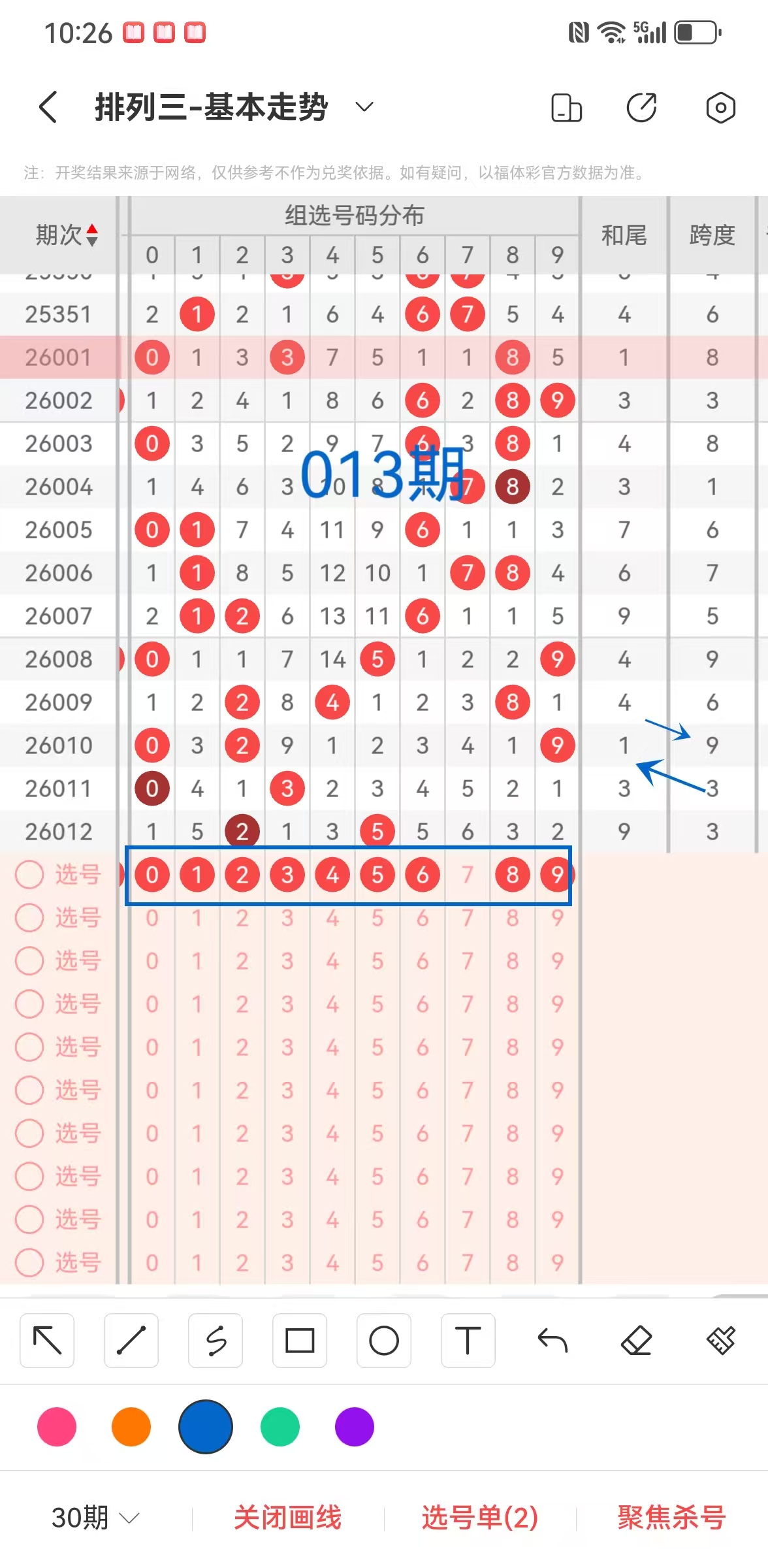768x1568 pixels.
Task: Select the rectangle drawing tool
Action: [x=300, y=1341]
